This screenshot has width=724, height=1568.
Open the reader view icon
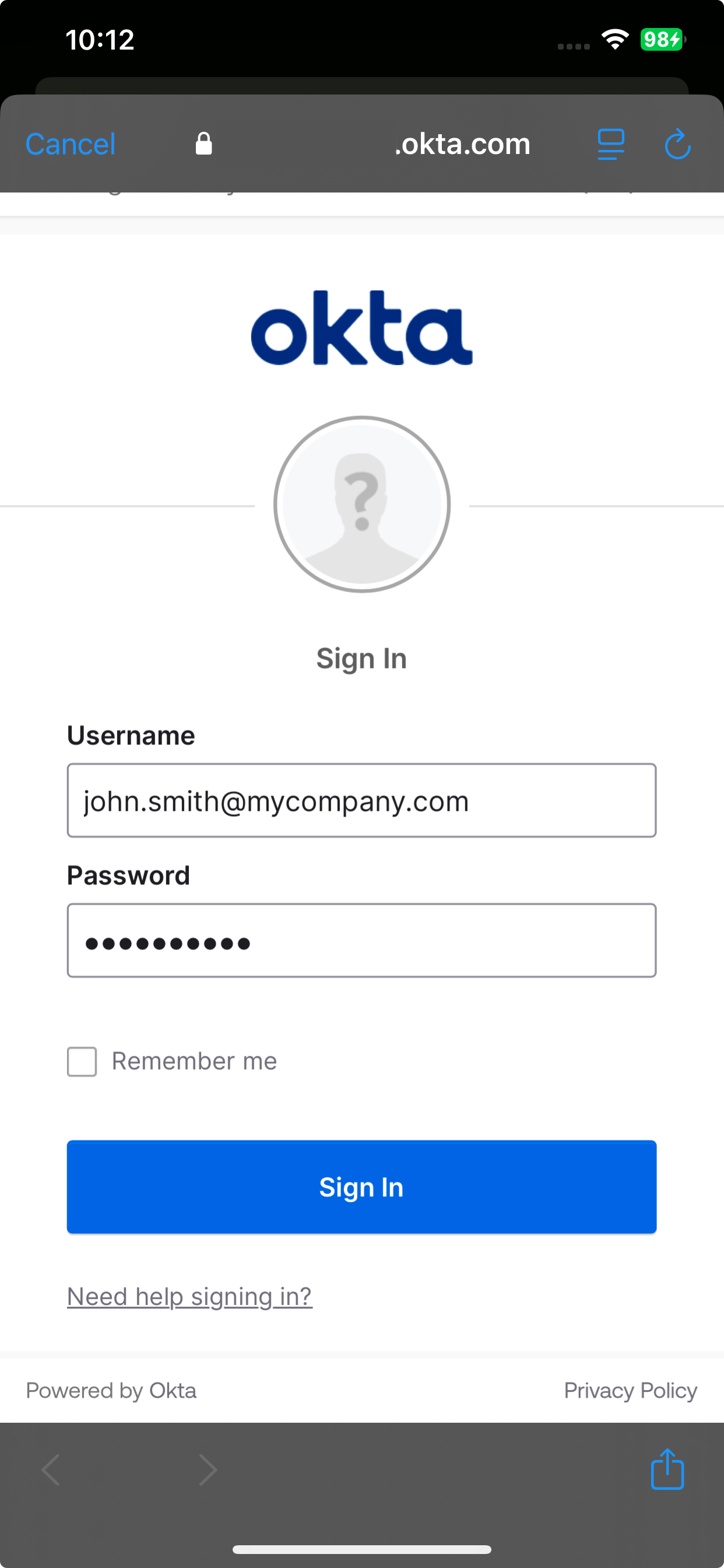pos(611,144)
